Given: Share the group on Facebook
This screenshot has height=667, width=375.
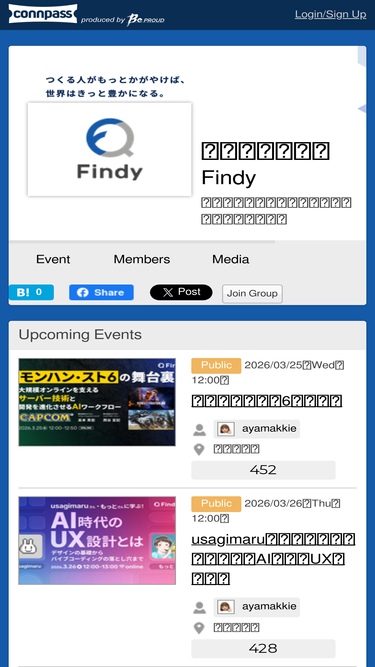Looking at the screenshot, I should [101, 292].
